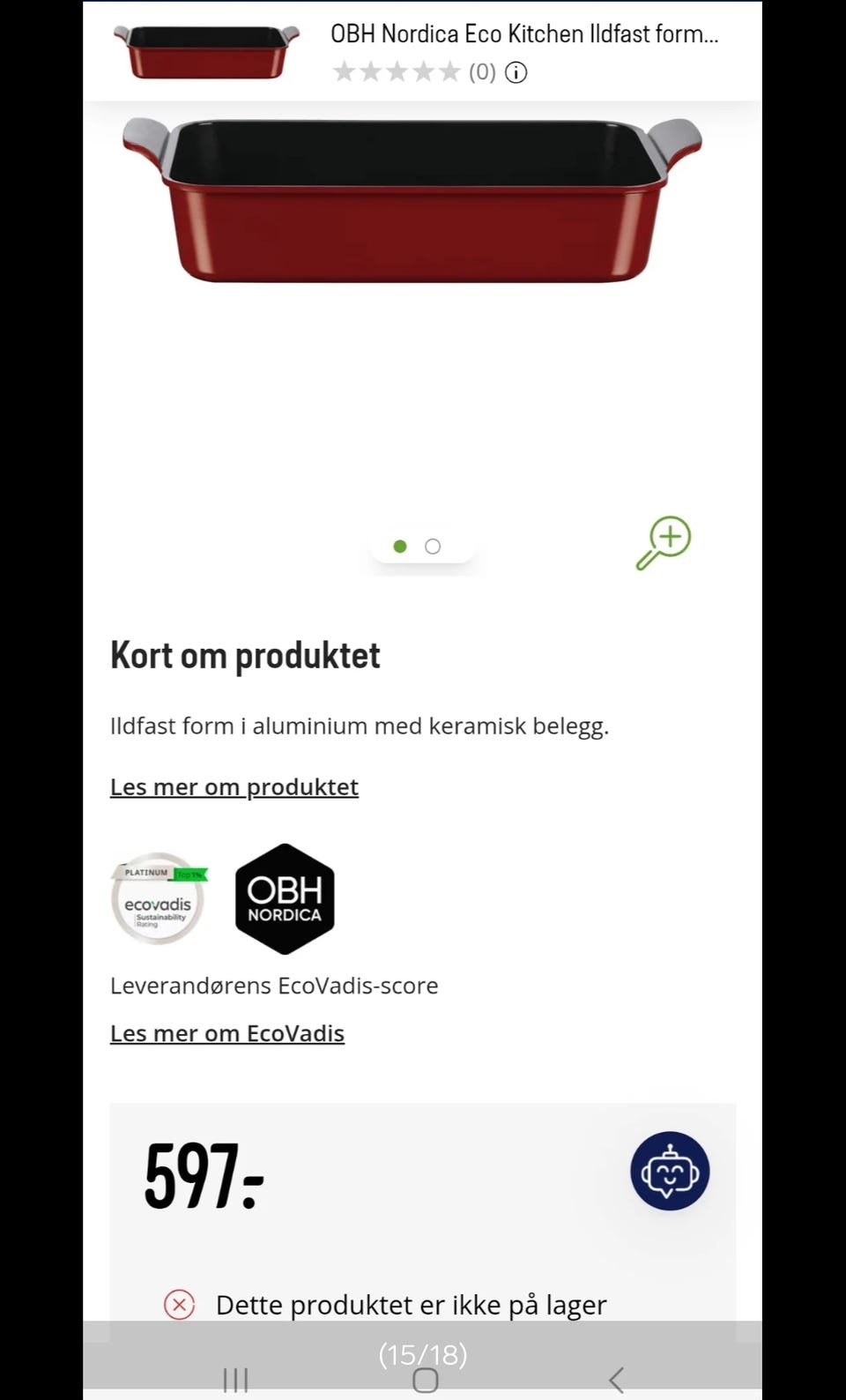Expand the truncated product title
Image resolution: width=846 pixels, height=1400 pixels.
pyautogui.click(x=523, y=35)
